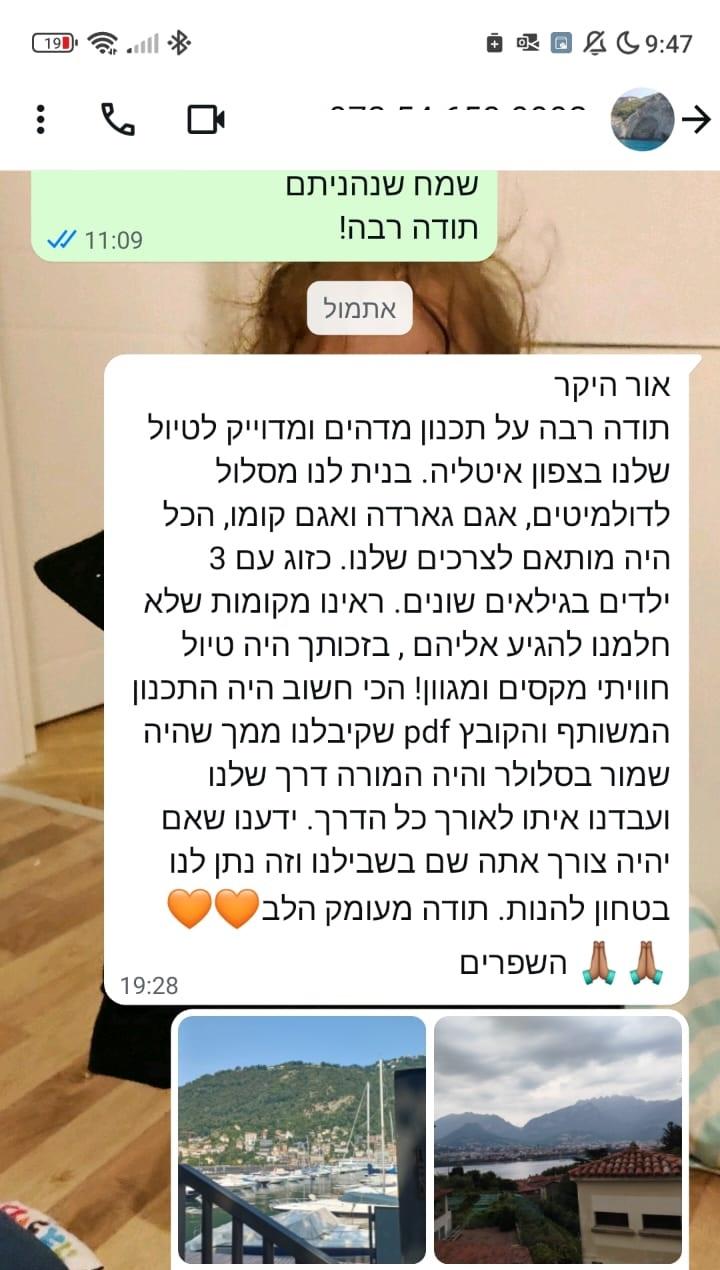
Task: Open the contact's profile picture
Action: [642, 120]
